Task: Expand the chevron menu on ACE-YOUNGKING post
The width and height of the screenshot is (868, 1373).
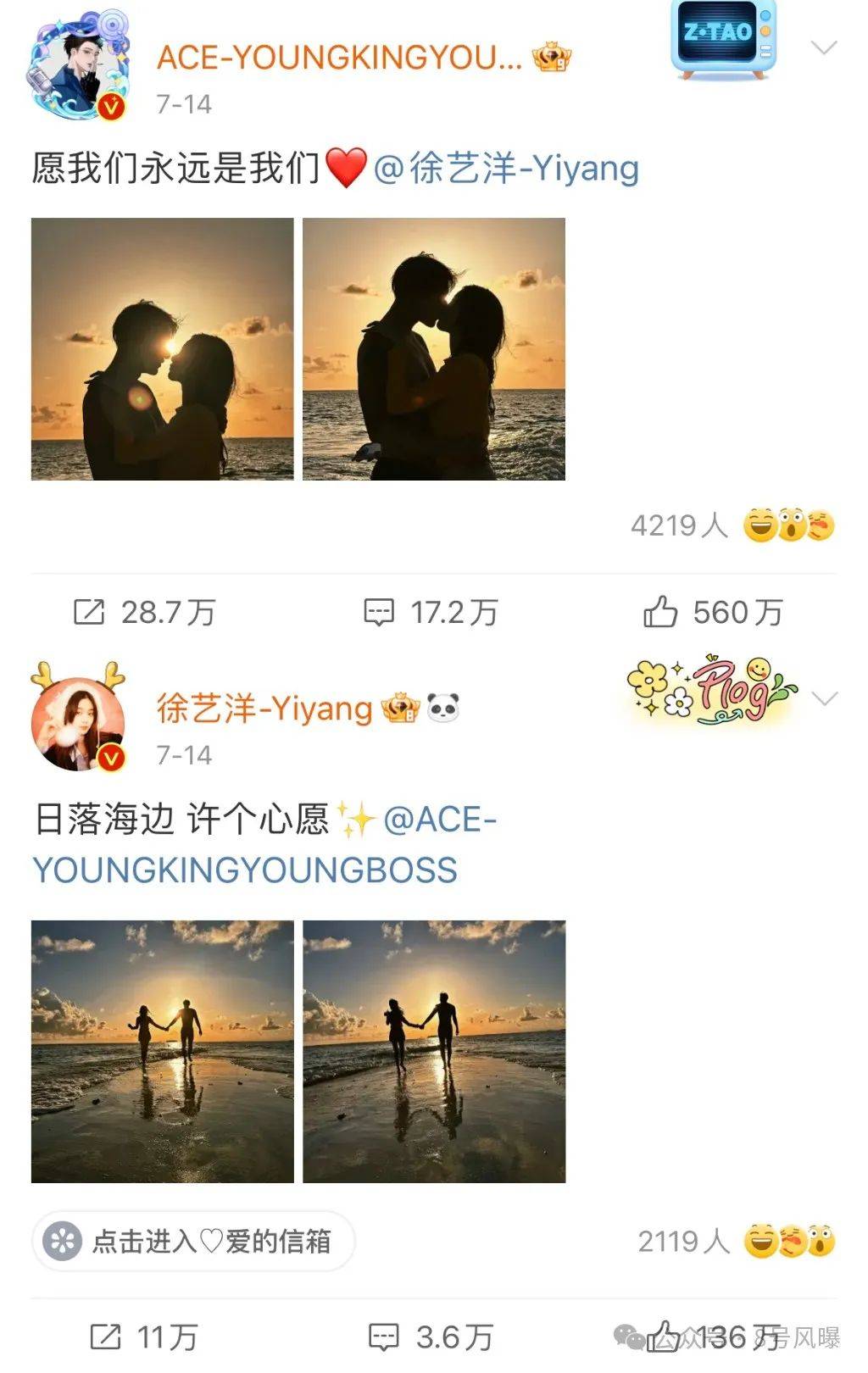Action: (824, 47)
